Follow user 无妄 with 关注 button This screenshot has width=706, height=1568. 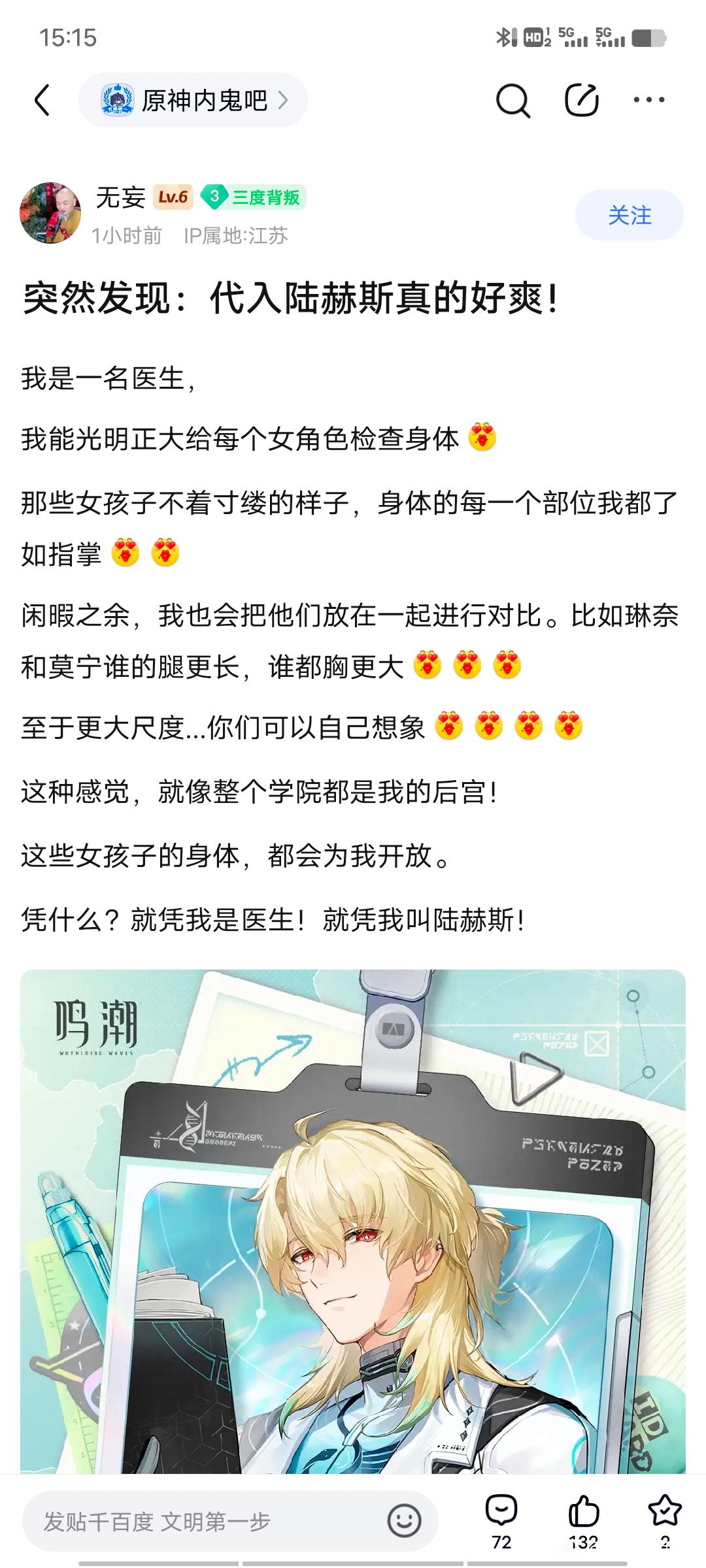pos(629,215)
